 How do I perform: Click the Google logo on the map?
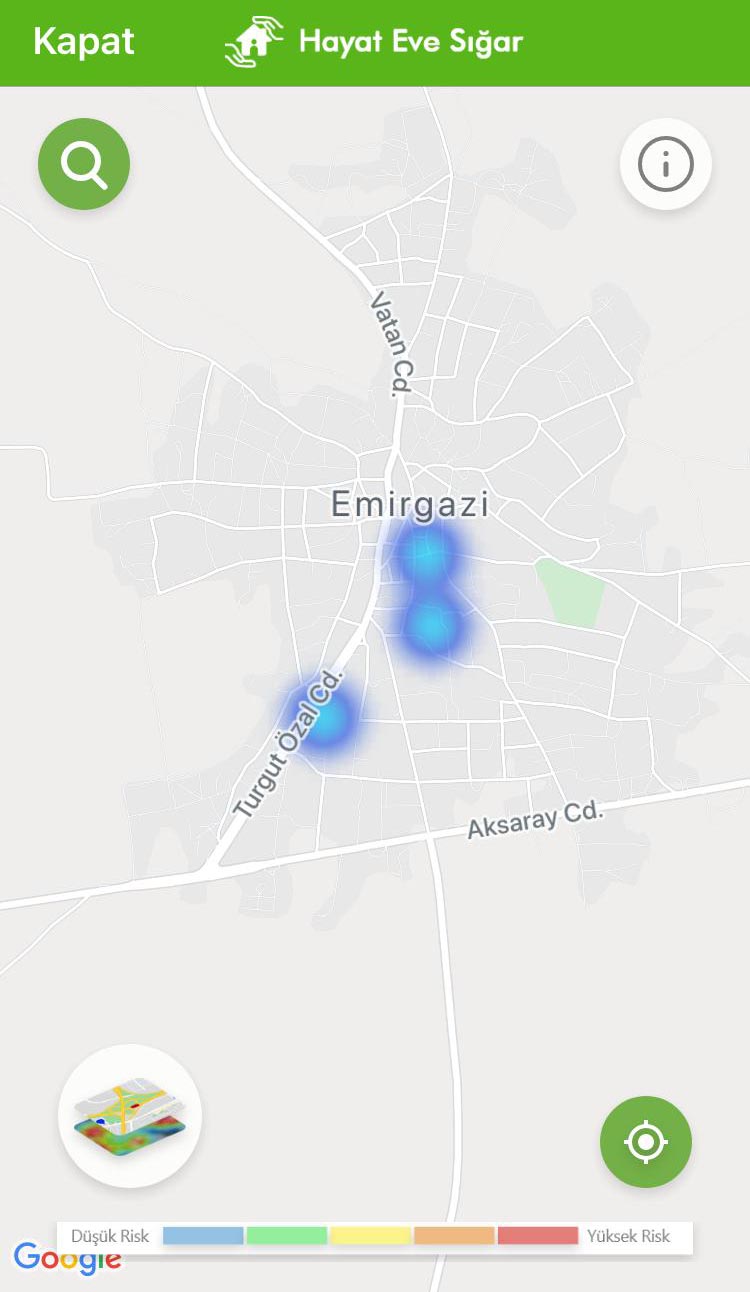(67, 1262)
